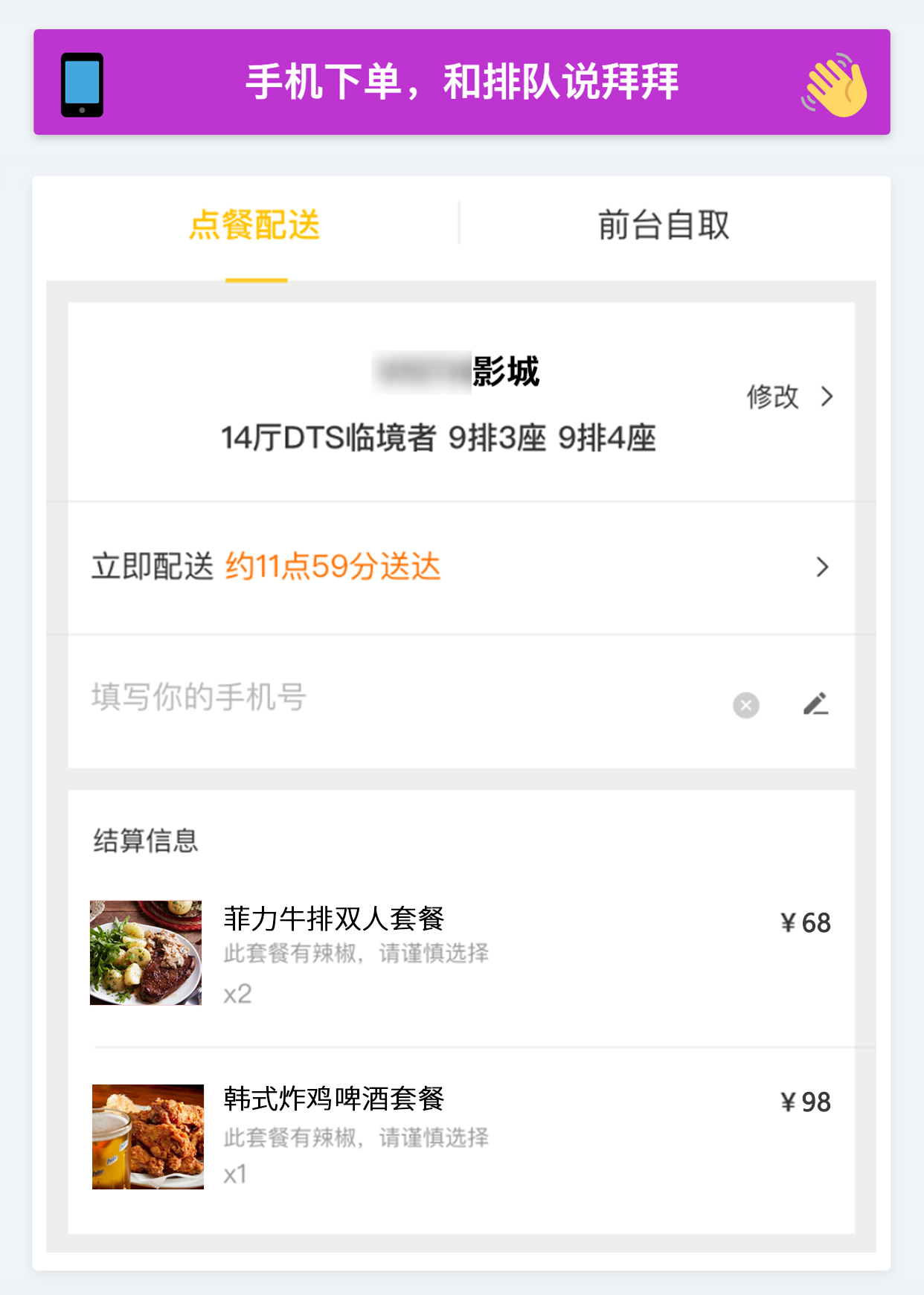Open the 立即配送 delivery time row
This screenshot has width=924, height=1295.
460,568
